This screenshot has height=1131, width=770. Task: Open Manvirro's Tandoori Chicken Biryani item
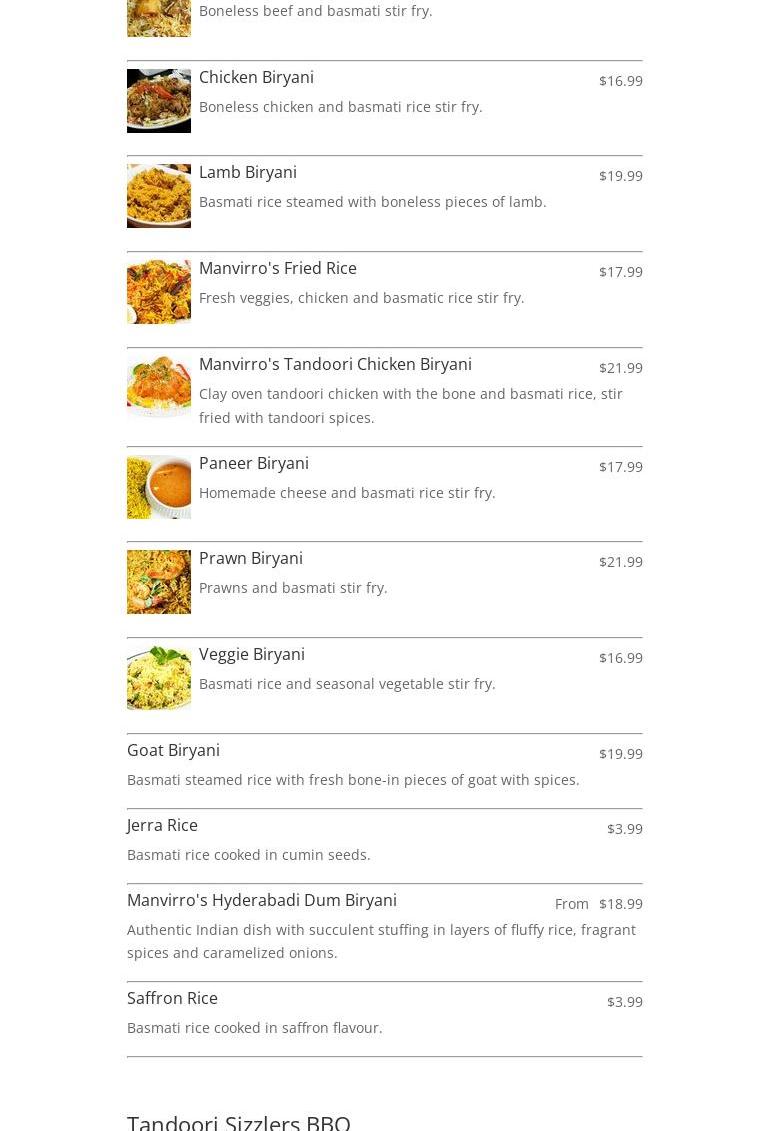tap(335, 365)
